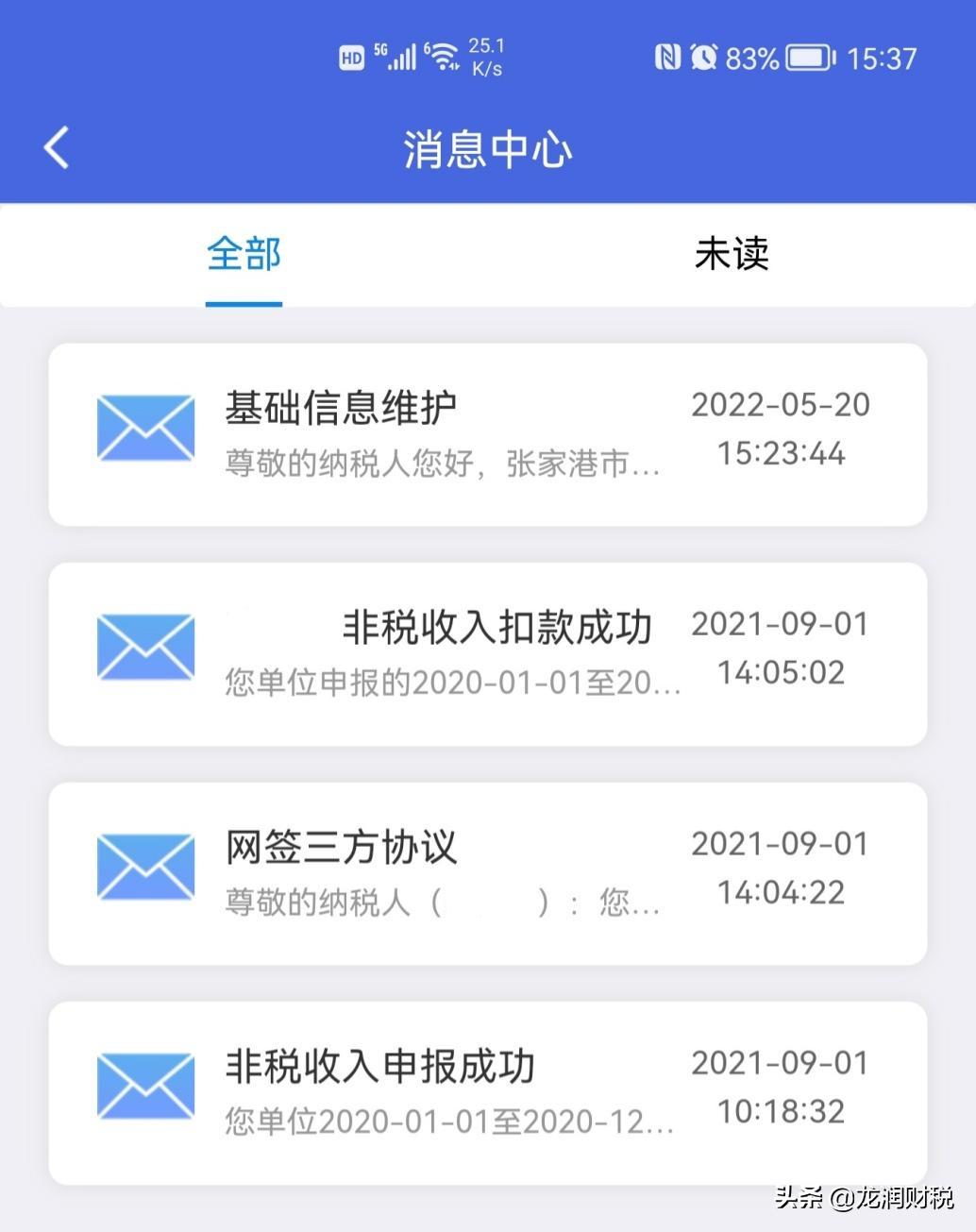
Task: Click the 2022-05-20 timestamp text
Action: [x=780, y=404]
